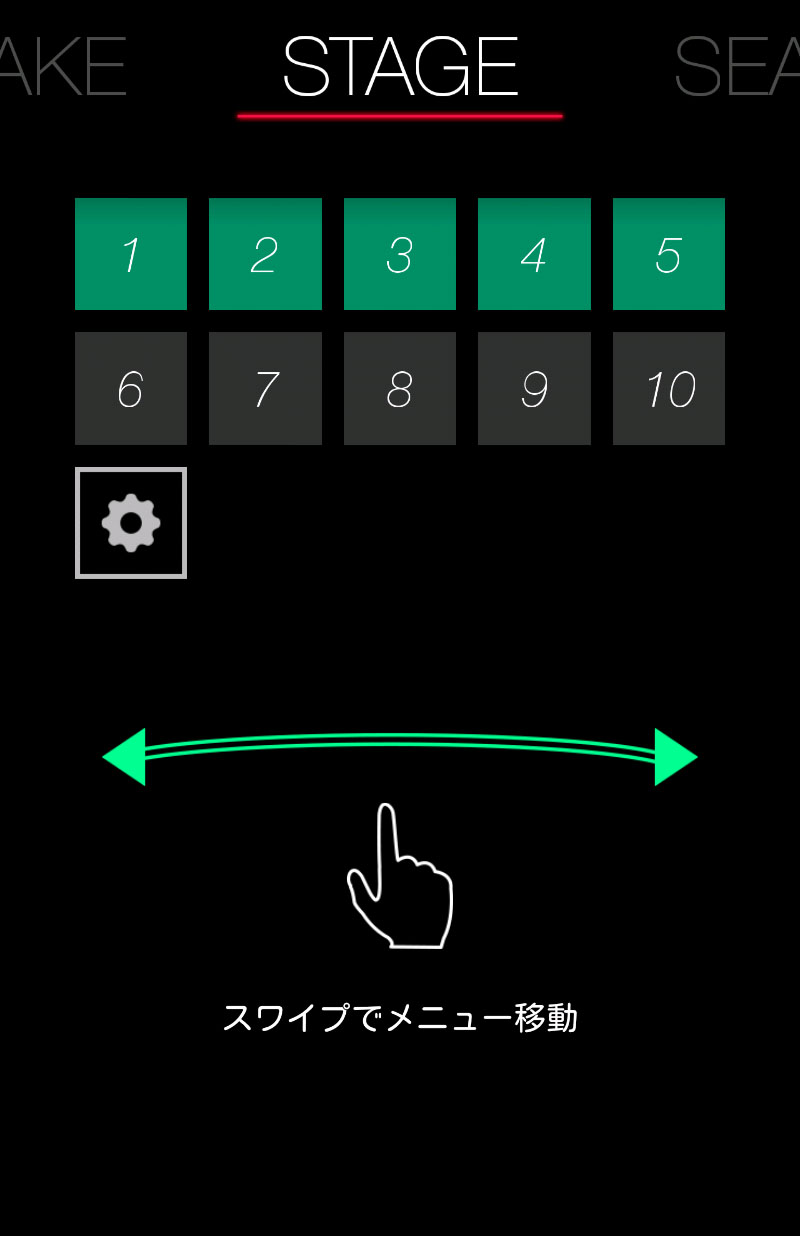
Task: Start stage 3
Action: [x=400, y=254]
